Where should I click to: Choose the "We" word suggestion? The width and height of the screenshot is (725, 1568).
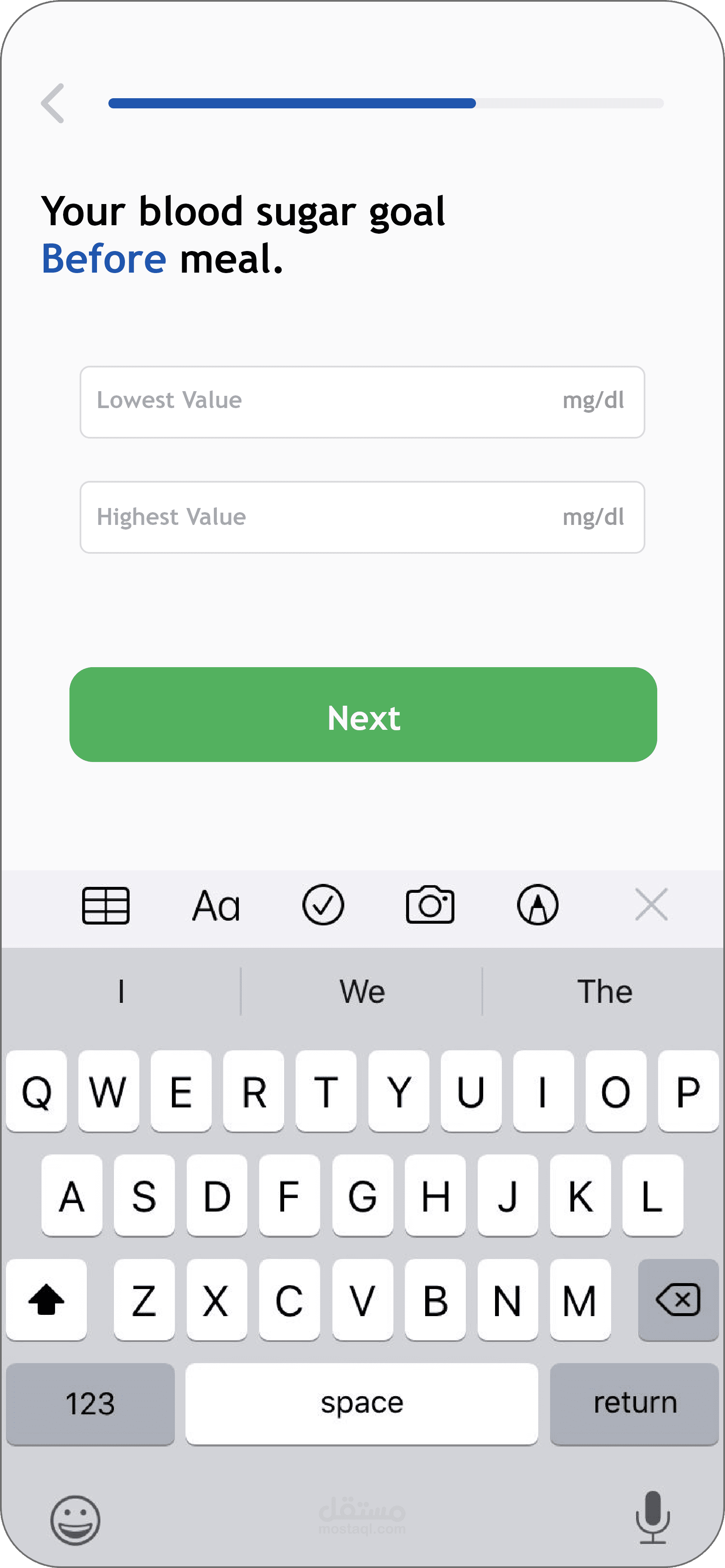click(362, 991)
